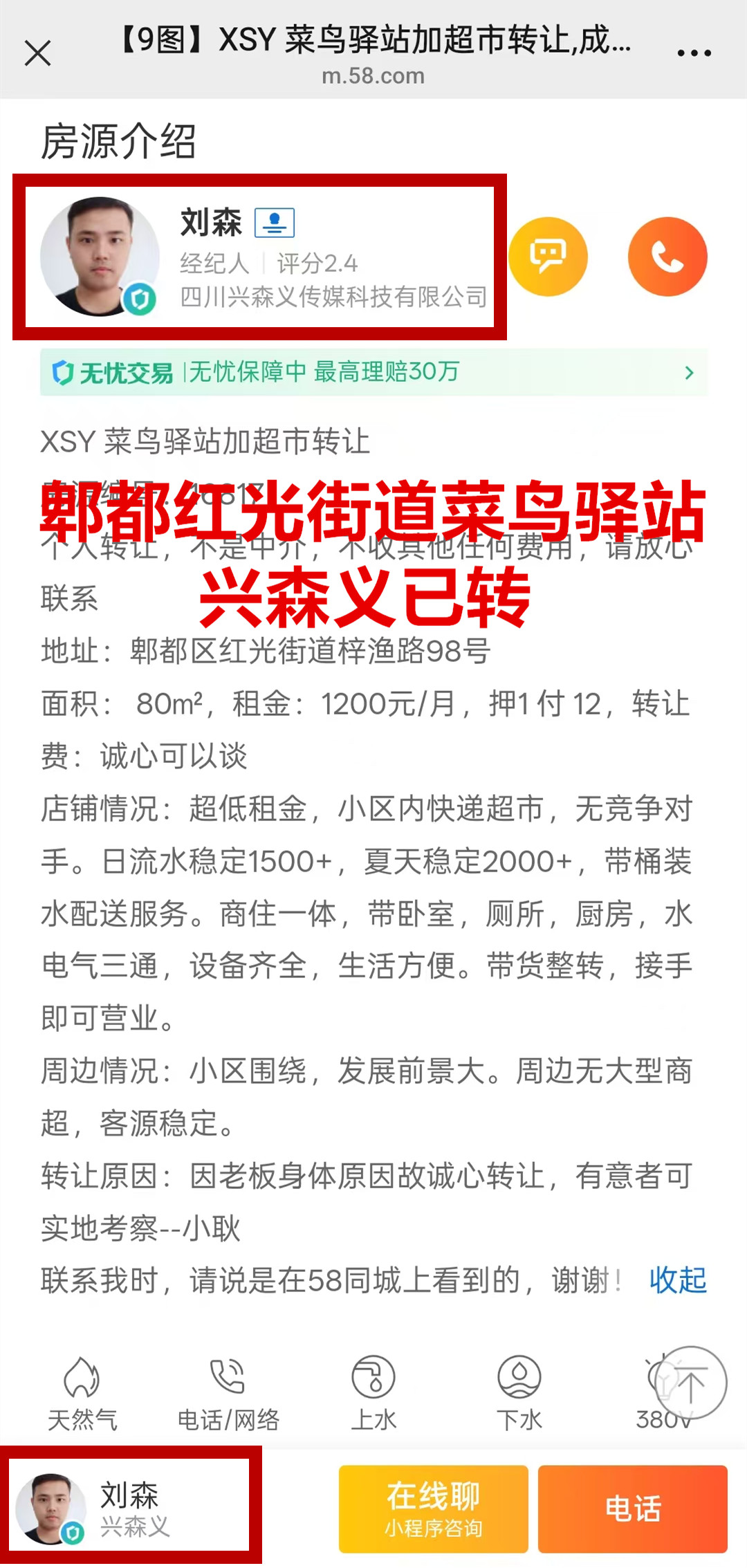The height and width of the screenshot is (1568, 747).
Task: Tap the orange 电话 button
Action: pyautogui.click(x=633, y=1509)
